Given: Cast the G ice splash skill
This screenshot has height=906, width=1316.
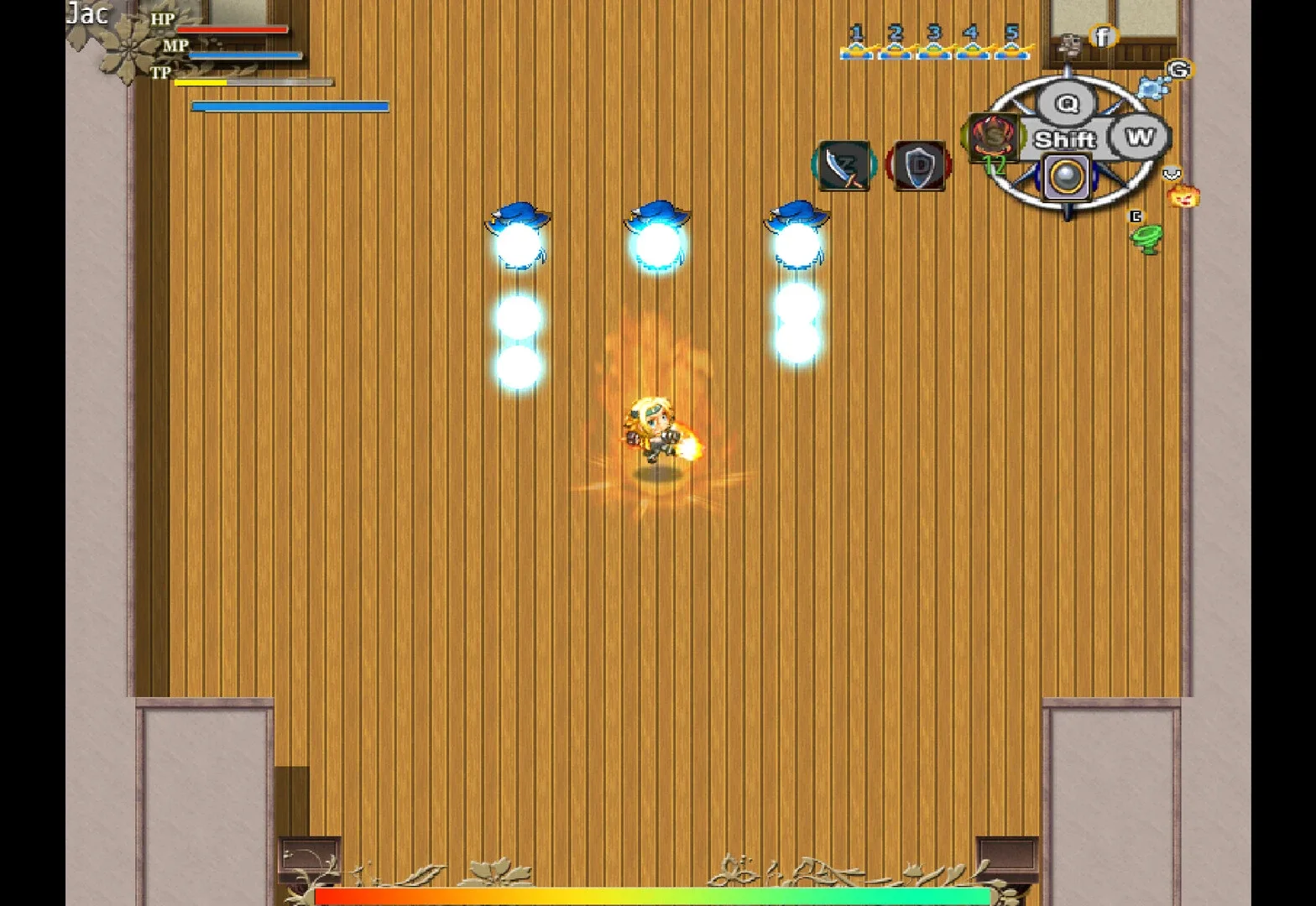Looking at the screenshot, I should click(1157, 85).
